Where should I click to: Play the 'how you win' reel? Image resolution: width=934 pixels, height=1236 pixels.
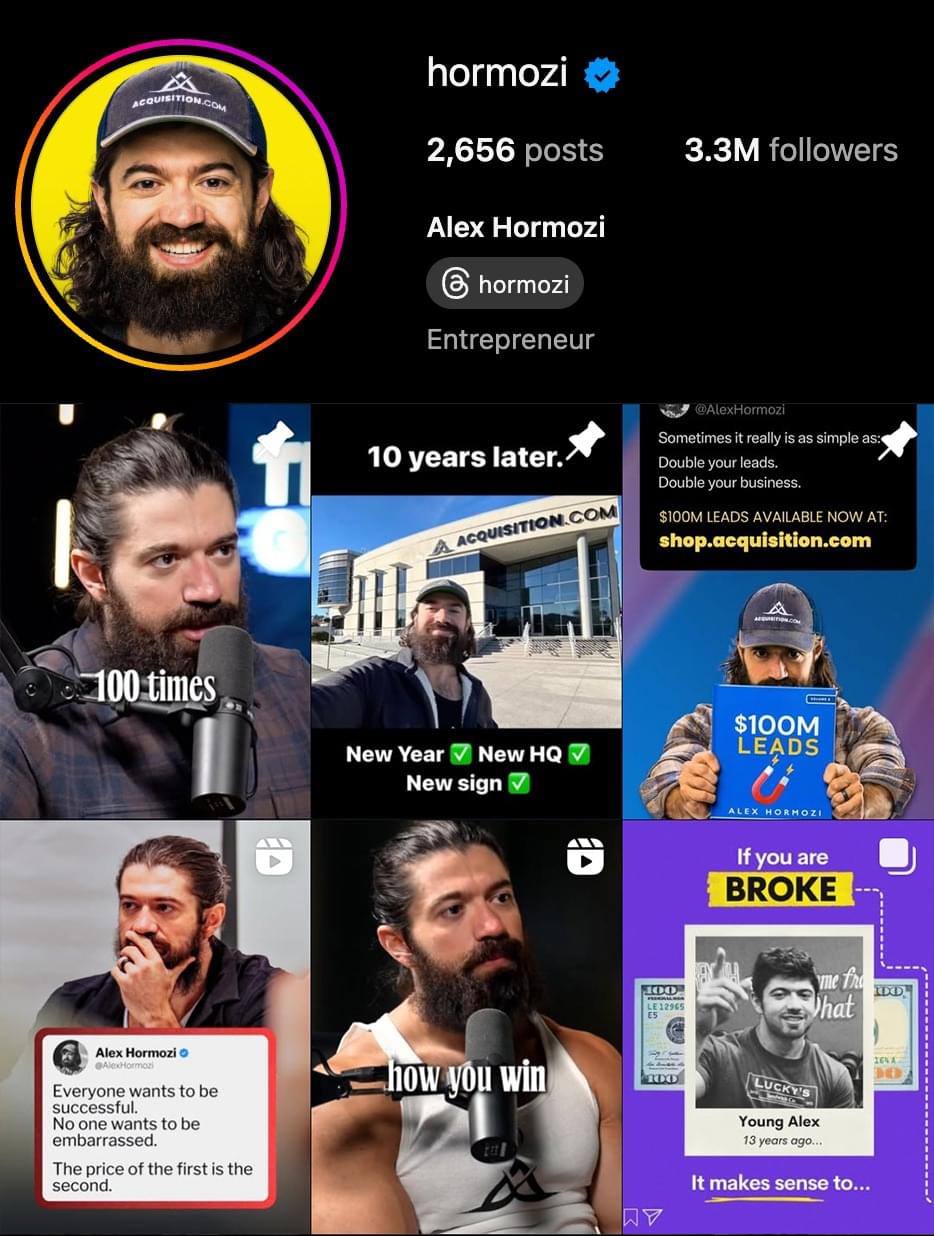click(x=466, y=1027)
